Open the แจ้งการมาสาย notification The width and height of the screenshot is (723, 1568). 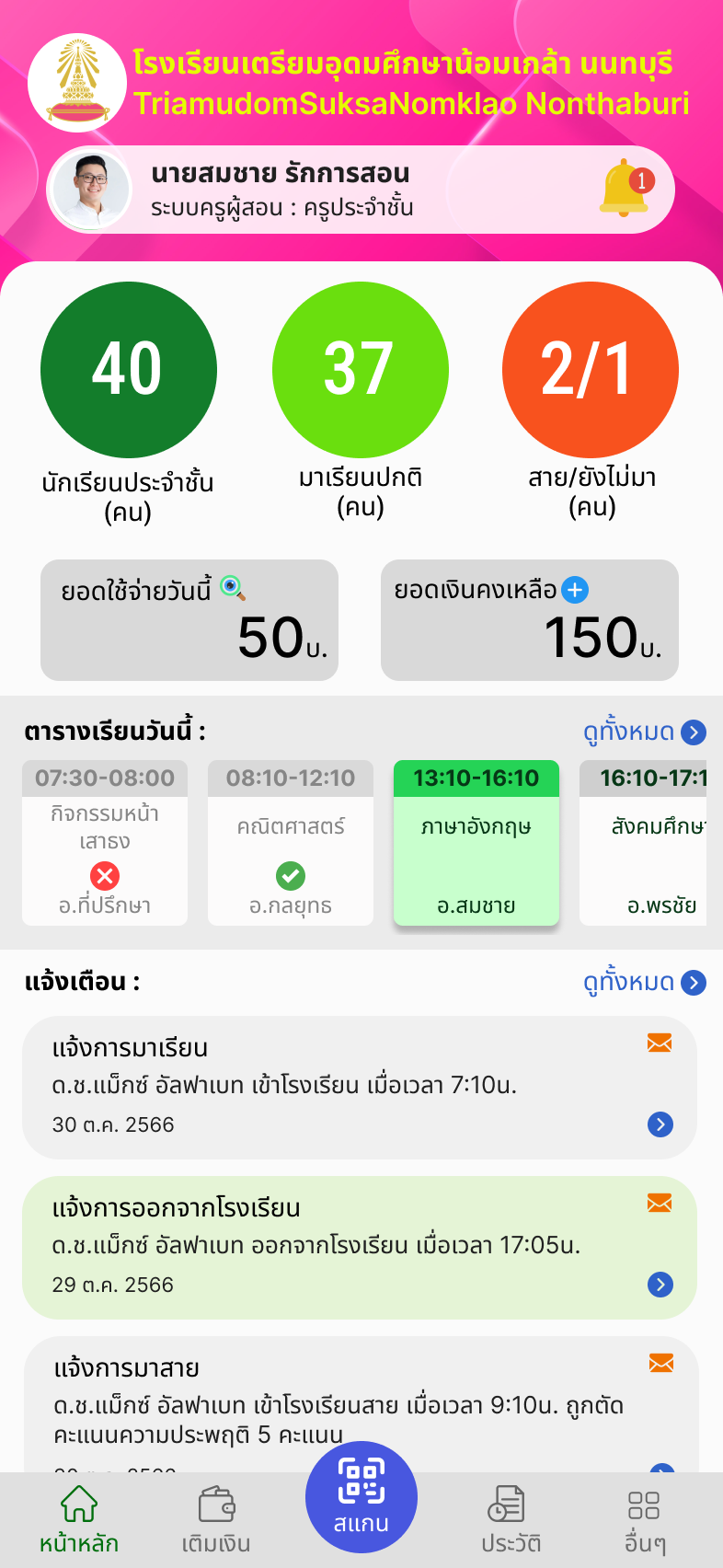[359, 1399]
